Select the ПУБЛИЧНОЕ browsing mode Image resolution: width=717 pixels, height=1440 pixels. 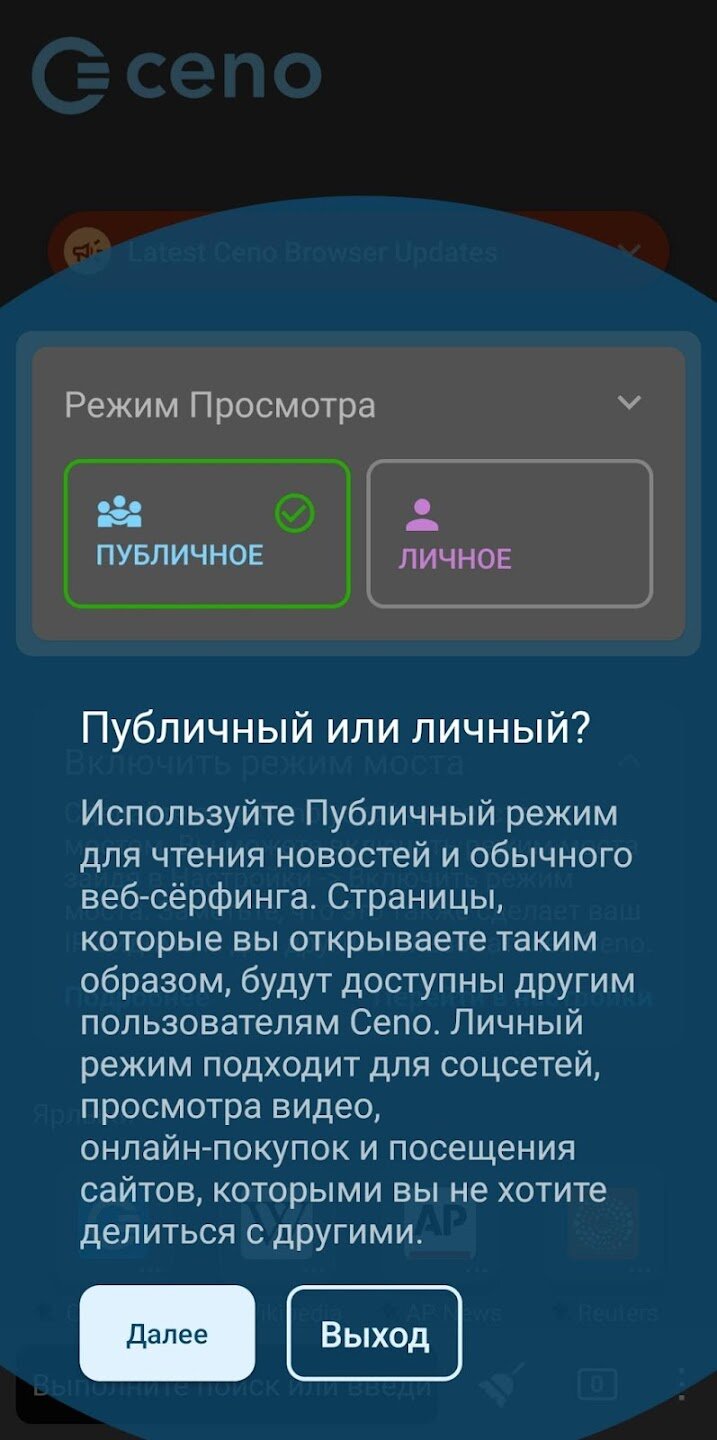tap(207, 533)
